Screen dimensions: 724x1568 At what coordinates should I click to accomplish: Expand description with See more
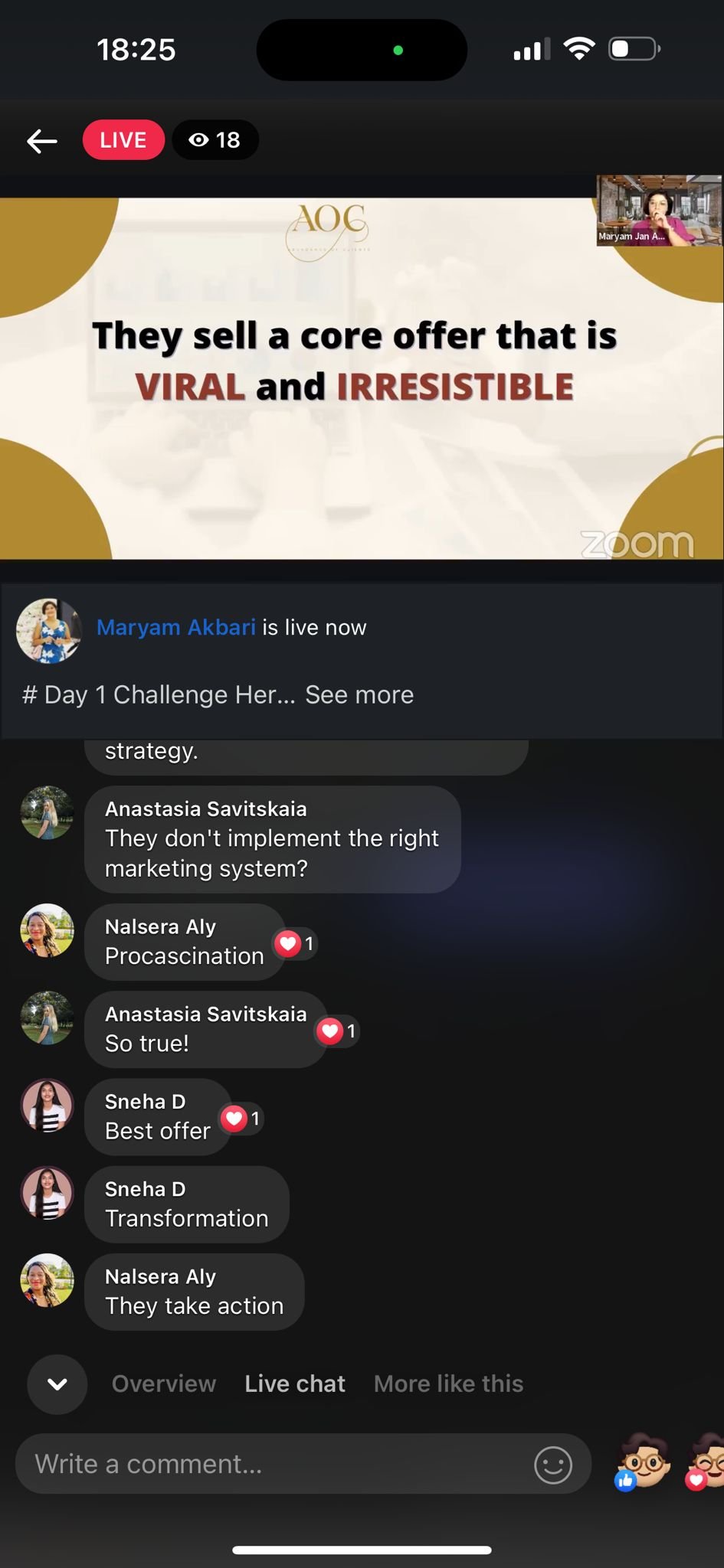(359, 694)
